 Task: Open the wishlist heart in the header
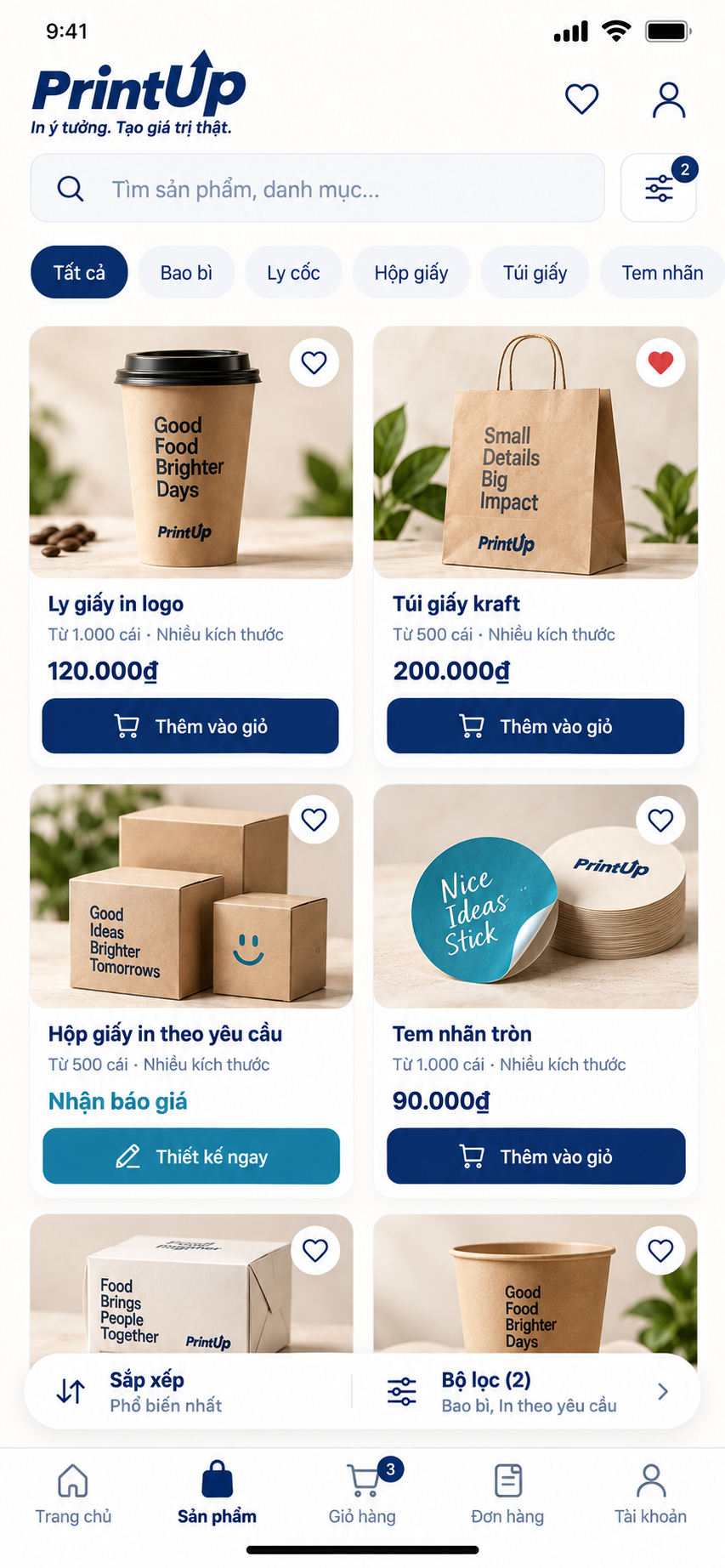point(582,99)
